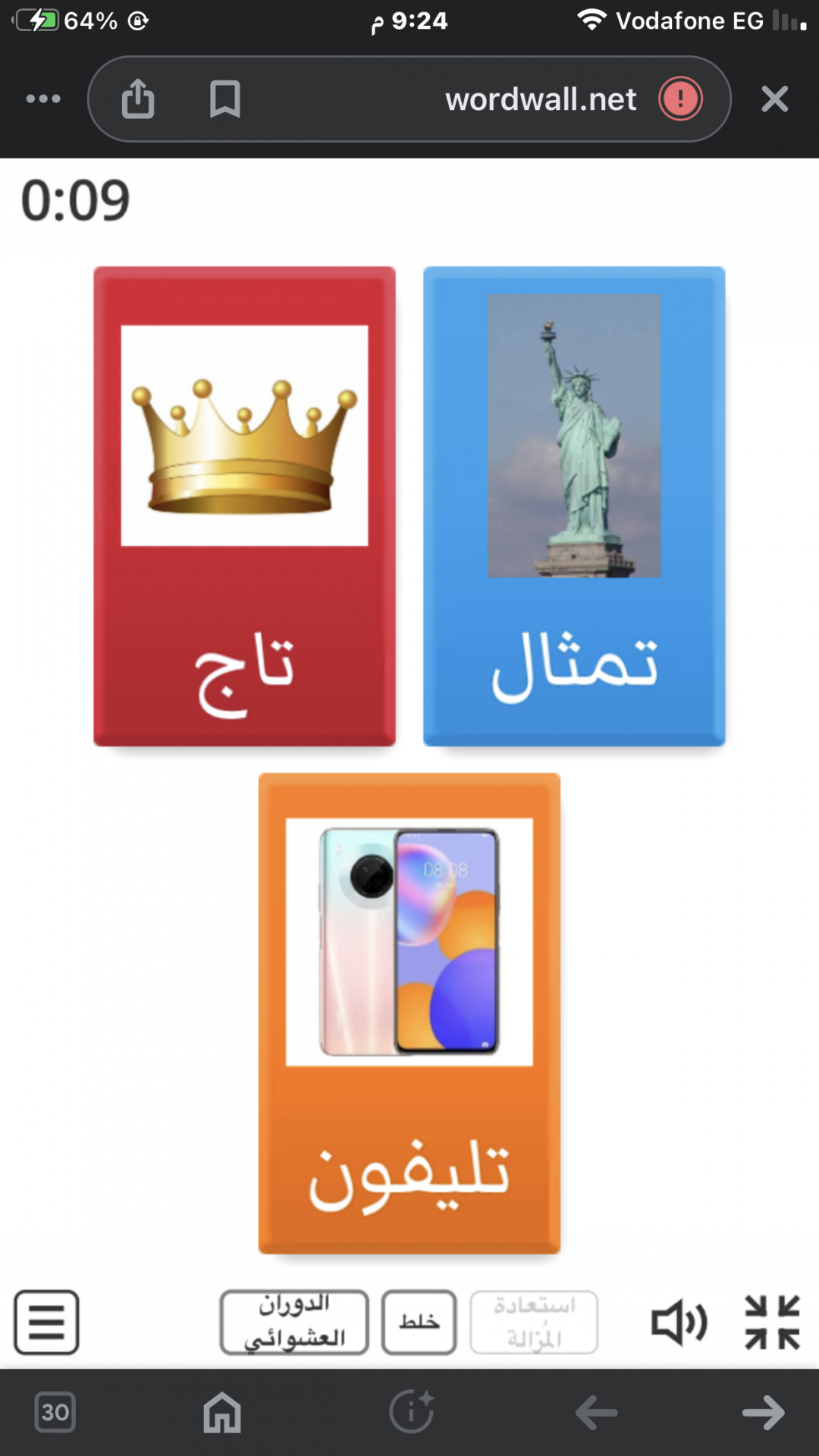
Task: Go to browser home page
Action: click(x=221, y=1412)
